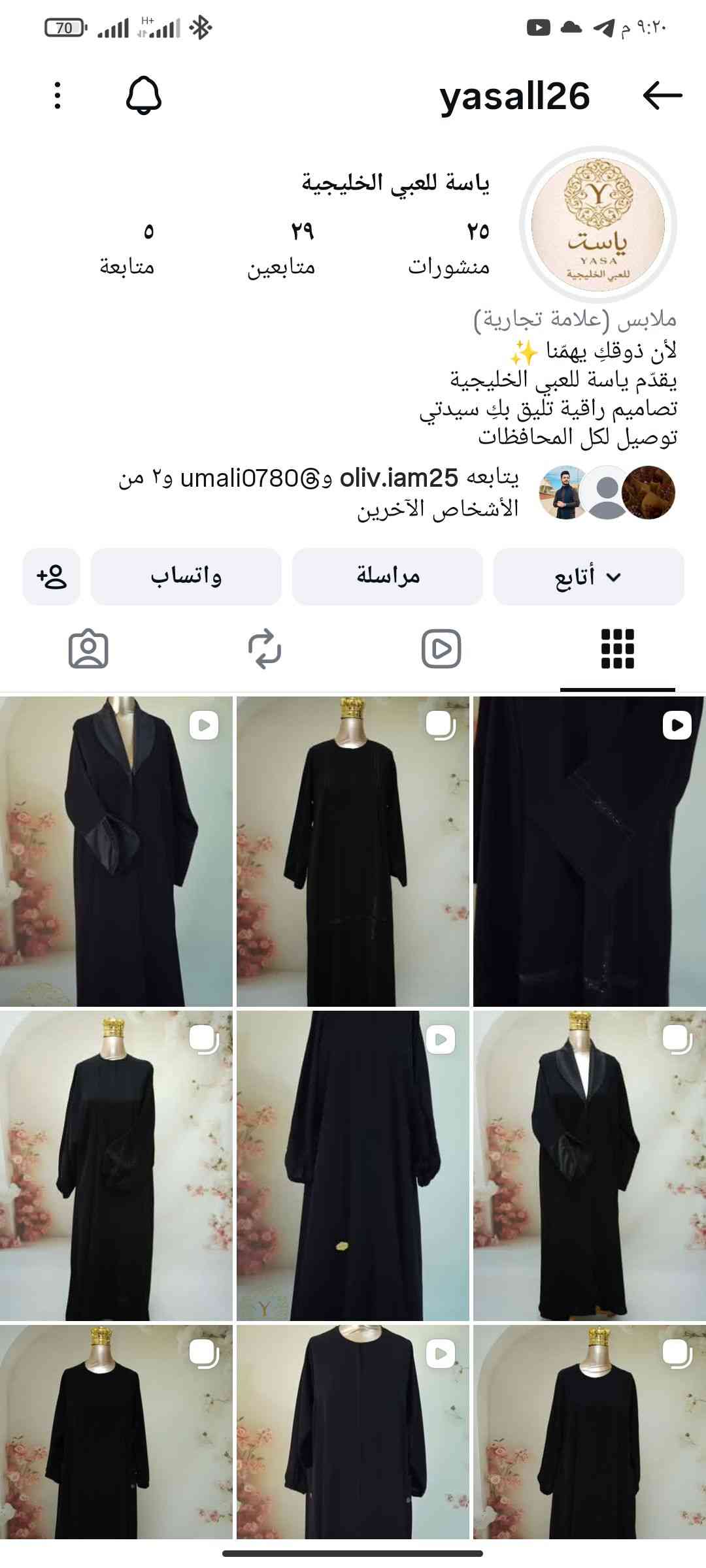Contact the shop via واتساب button
The image size is (706, 1568).
(186, 577)
